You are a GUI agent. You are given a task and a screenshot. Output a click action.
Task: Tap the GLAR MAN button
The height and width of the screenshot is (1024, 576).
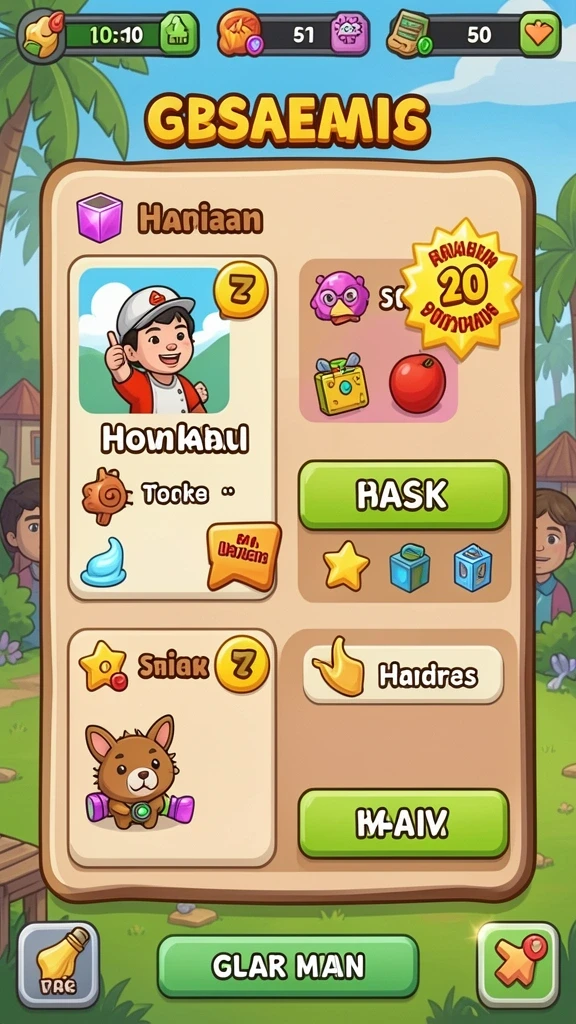[x=288, y=966]
